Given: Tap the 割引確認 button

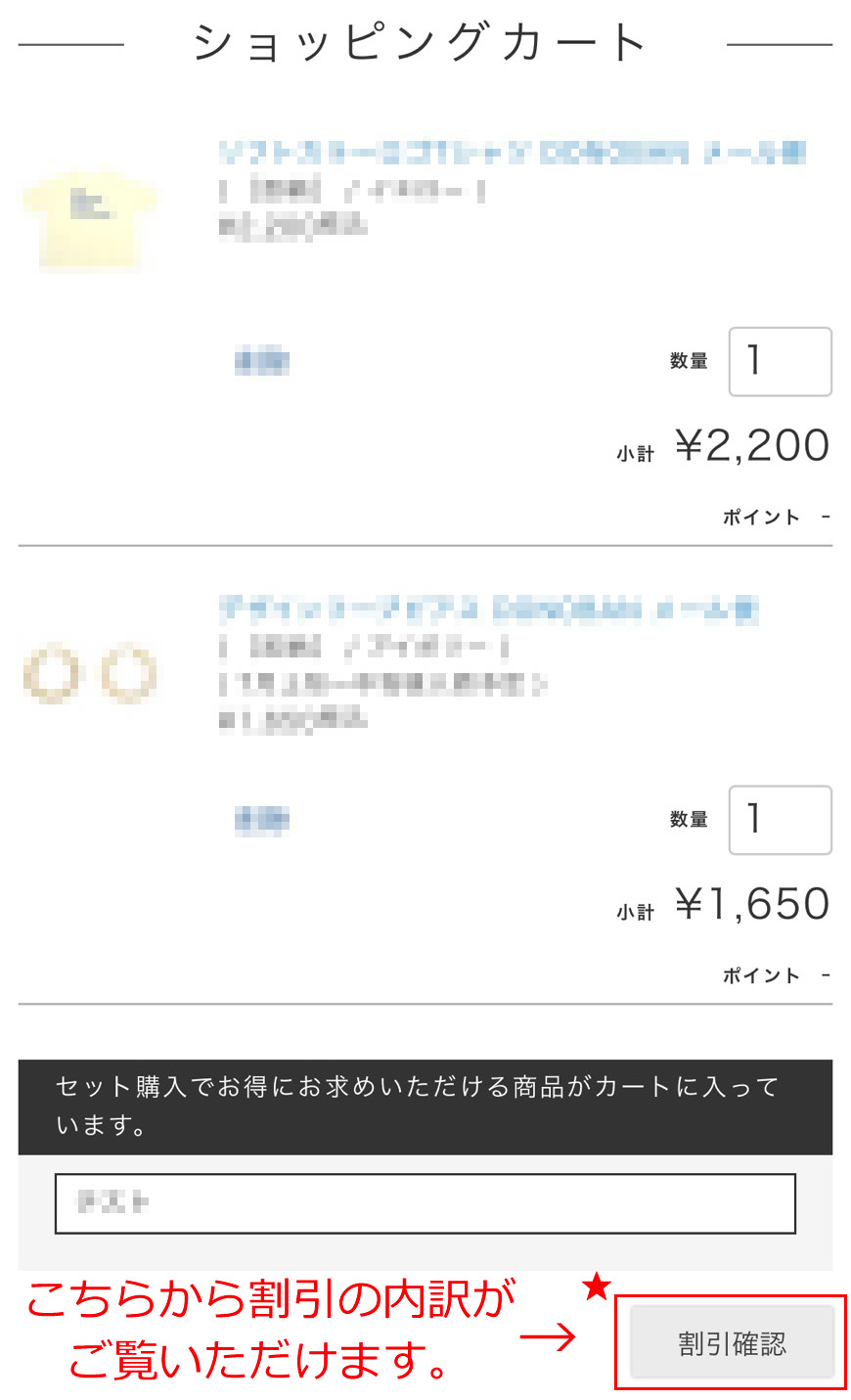Looking at the screenshot, I should 732,1342.
